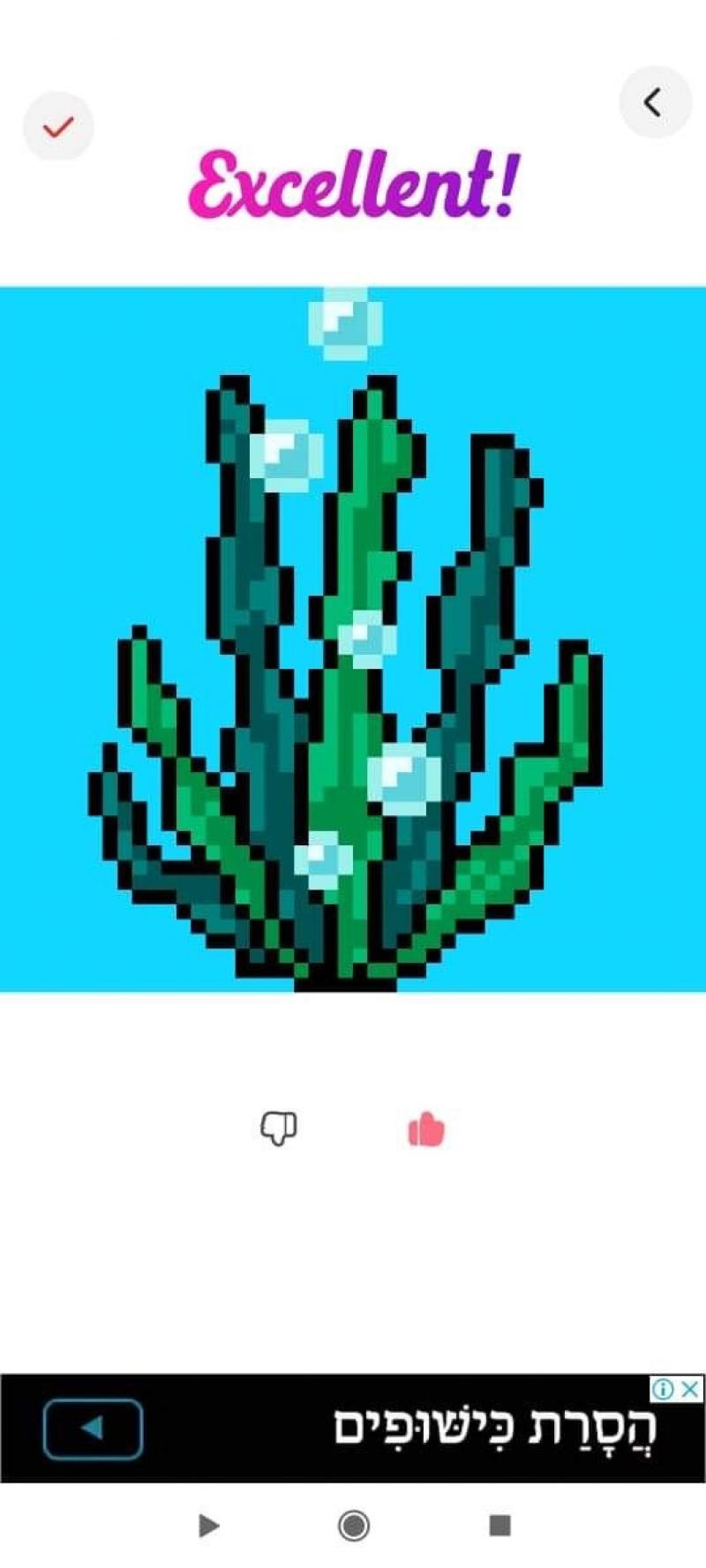Image resolution: width=706 pixels, height=1568 pixels.
Task: Dislike with the thumbs-down icon
Action: pos(278,1129)
